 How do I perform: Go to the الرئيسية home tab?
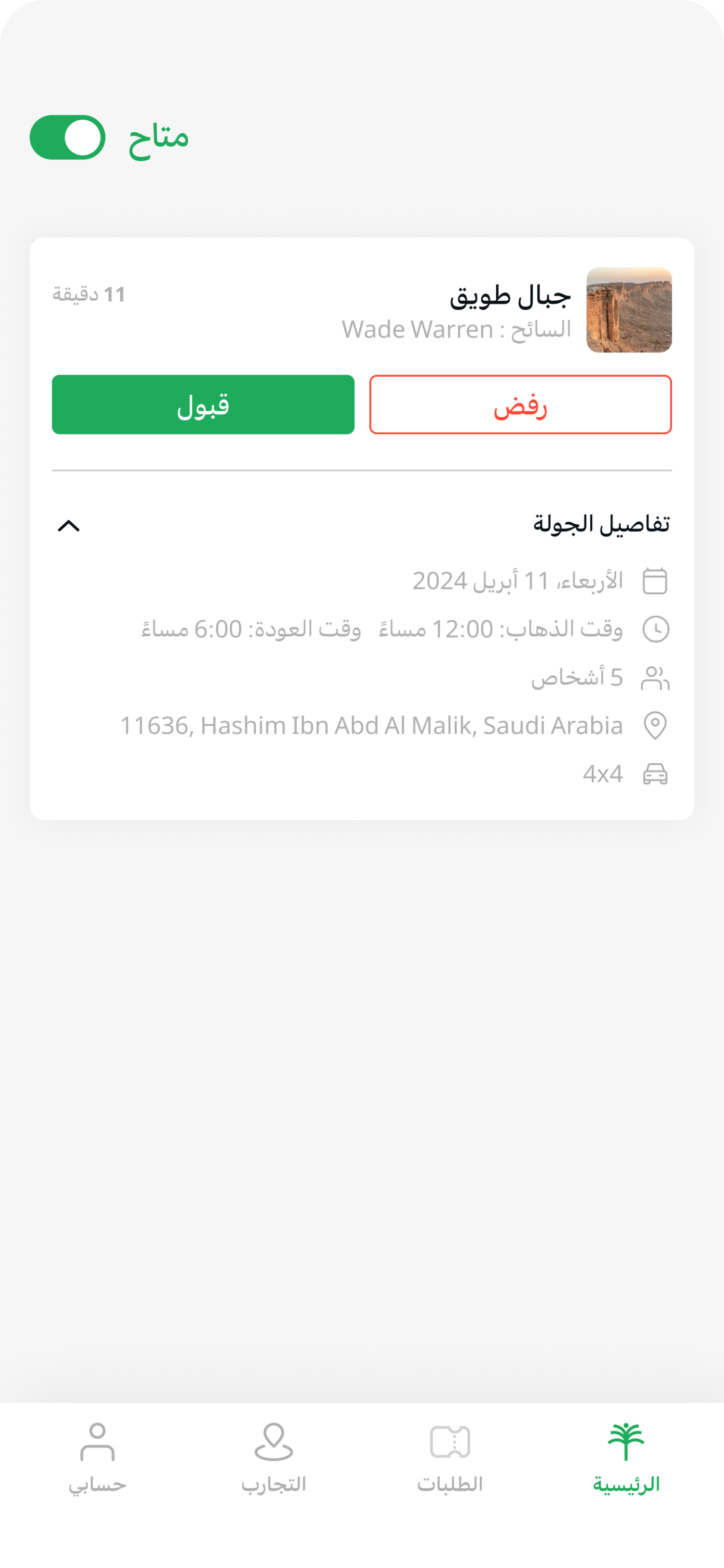point(626,1457)
